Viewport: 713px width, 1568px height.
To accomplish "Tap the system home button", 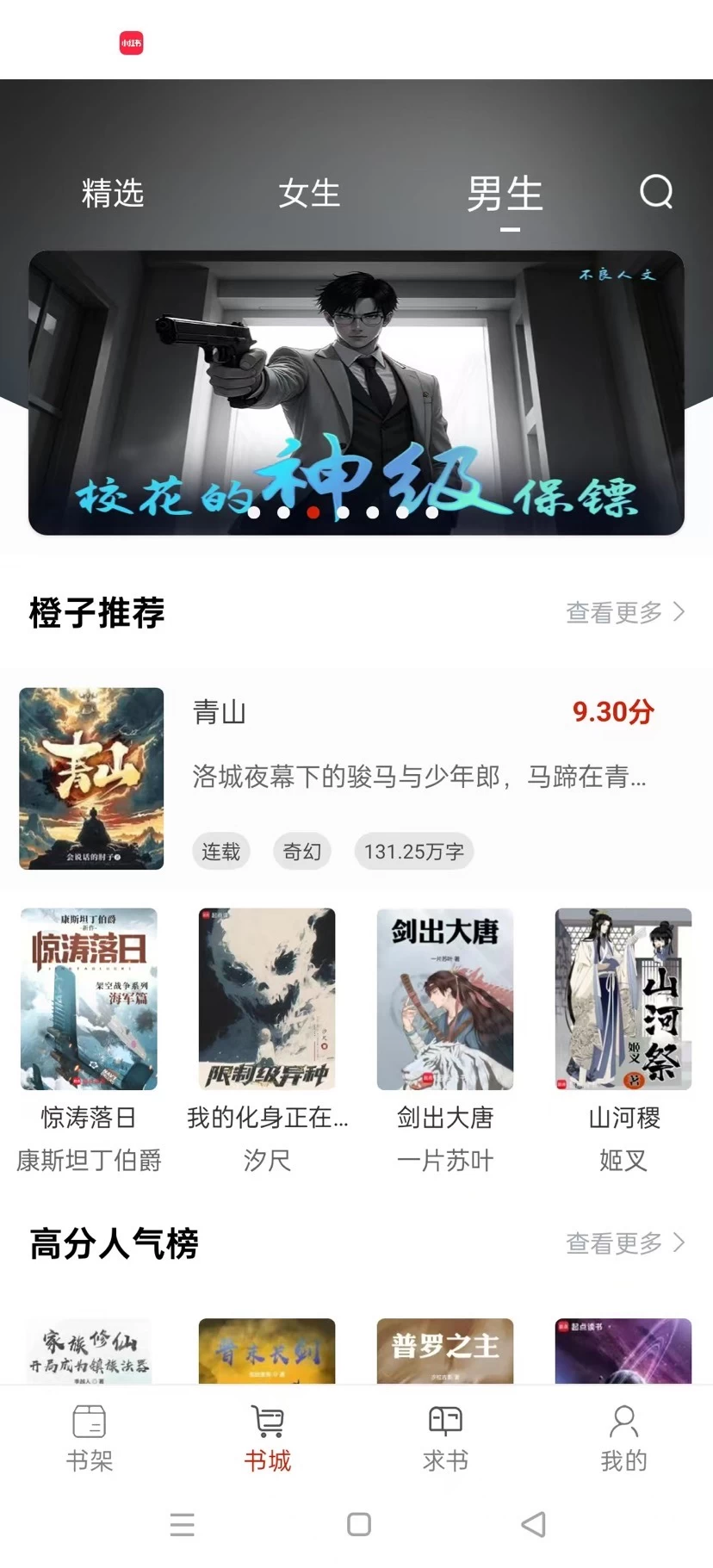I will [358, 1524].
